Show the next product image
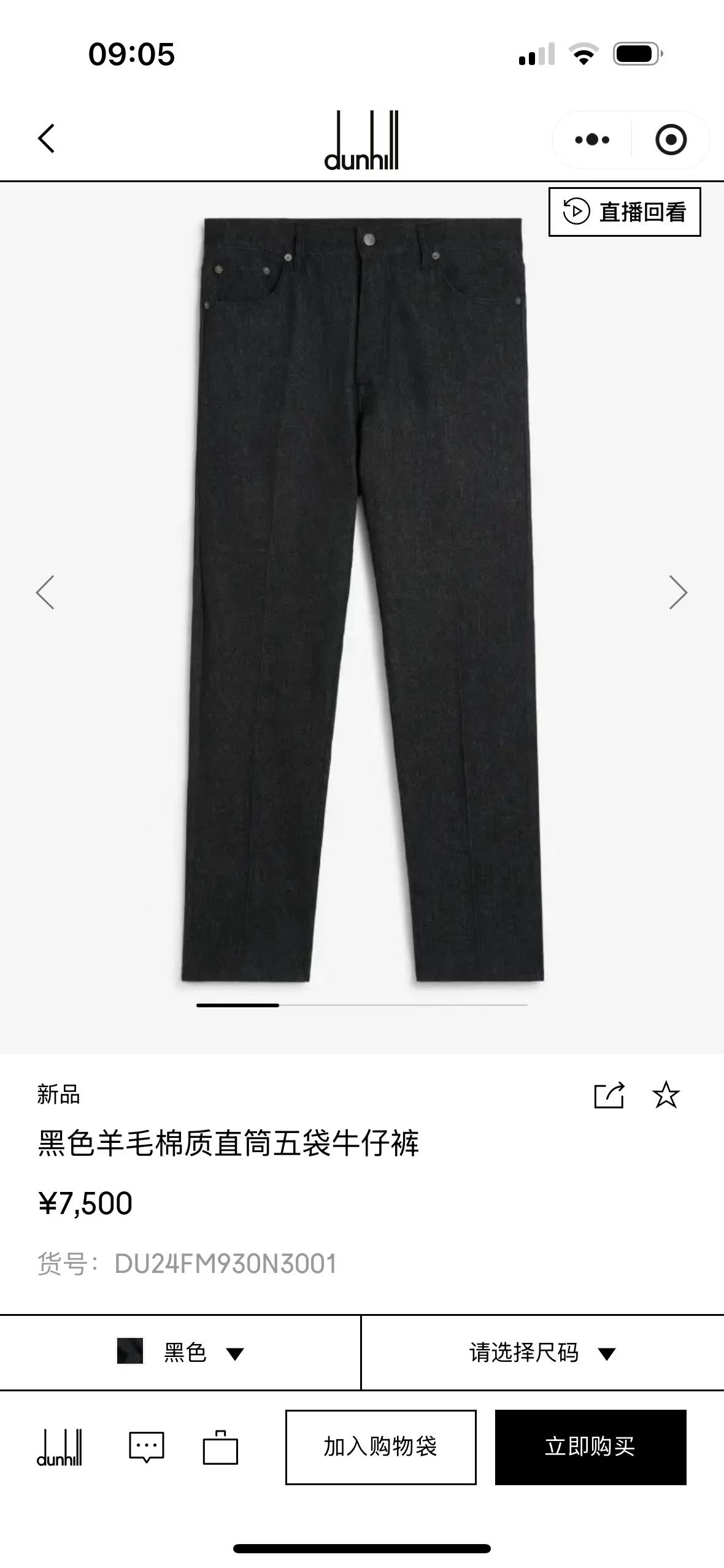Viewport: 724px width, 1568px height. pyautogui.click(x=677, y=593)
